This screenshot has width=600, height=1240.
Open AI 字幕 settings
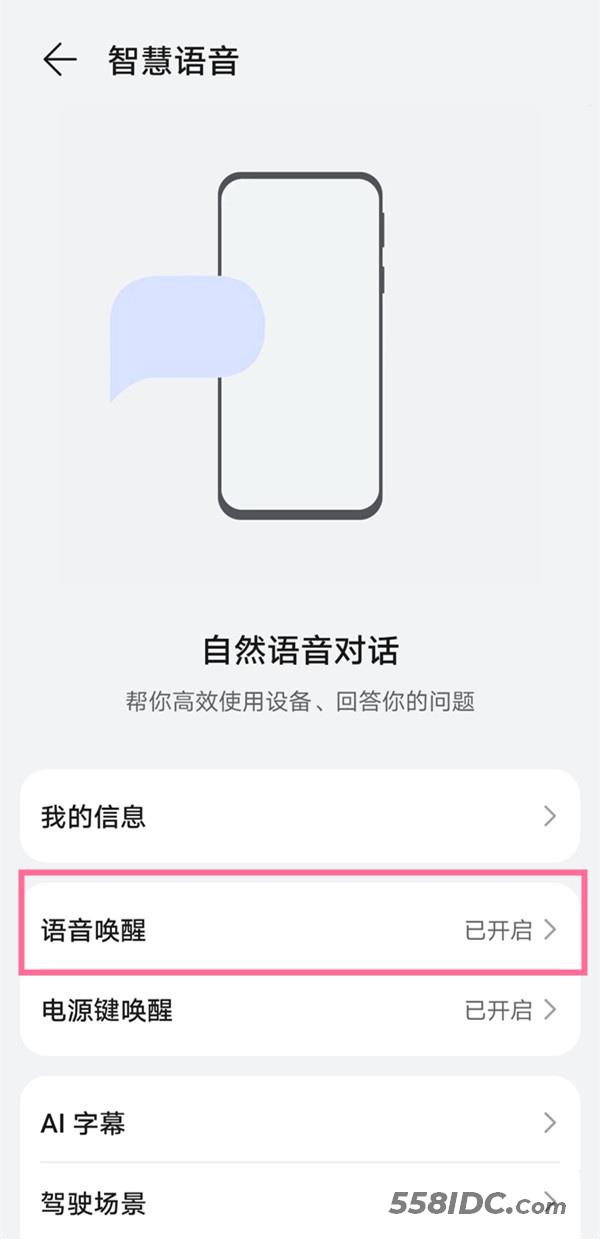[300, 1123]
